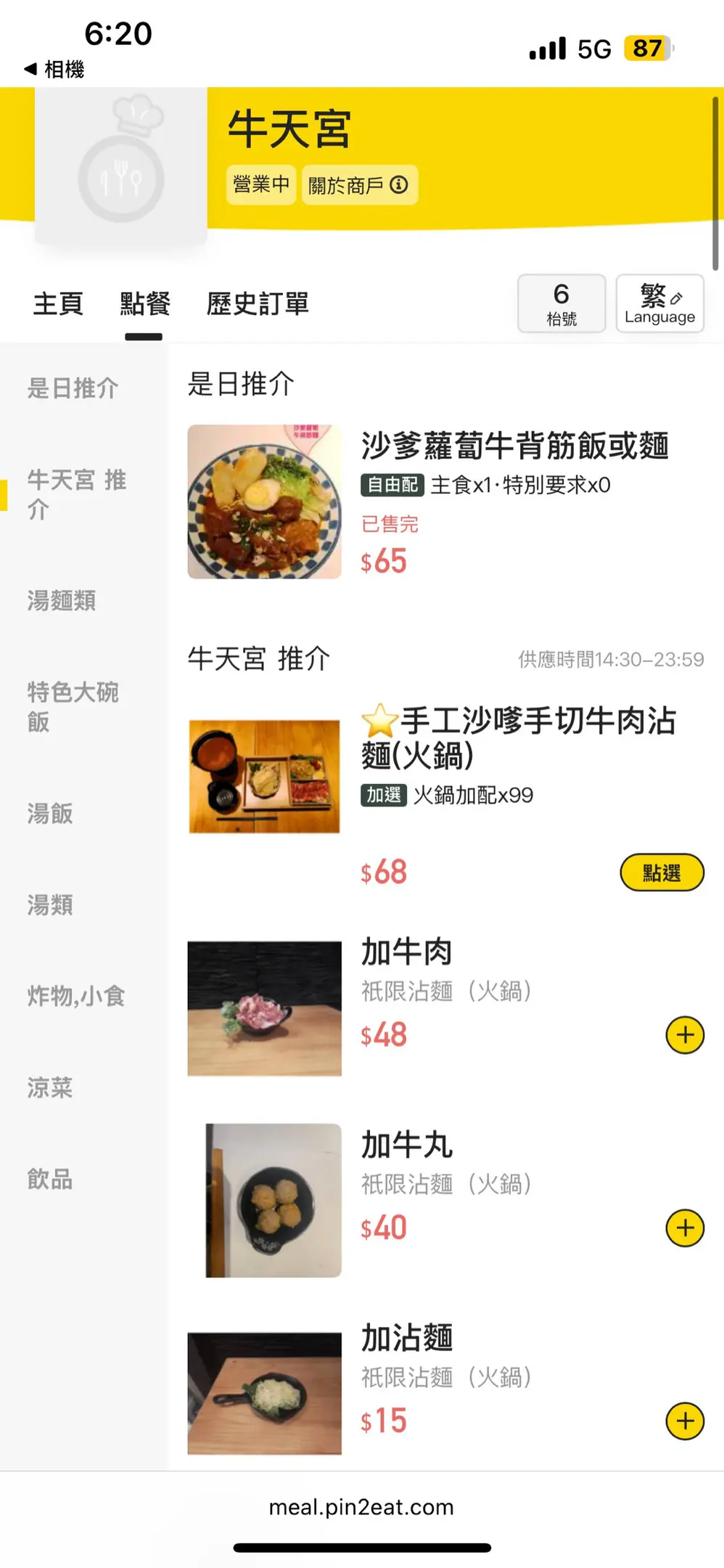Screen dimensions: 724x1568
Task: Show the 湯類 category
Action: tap(50, 905)
